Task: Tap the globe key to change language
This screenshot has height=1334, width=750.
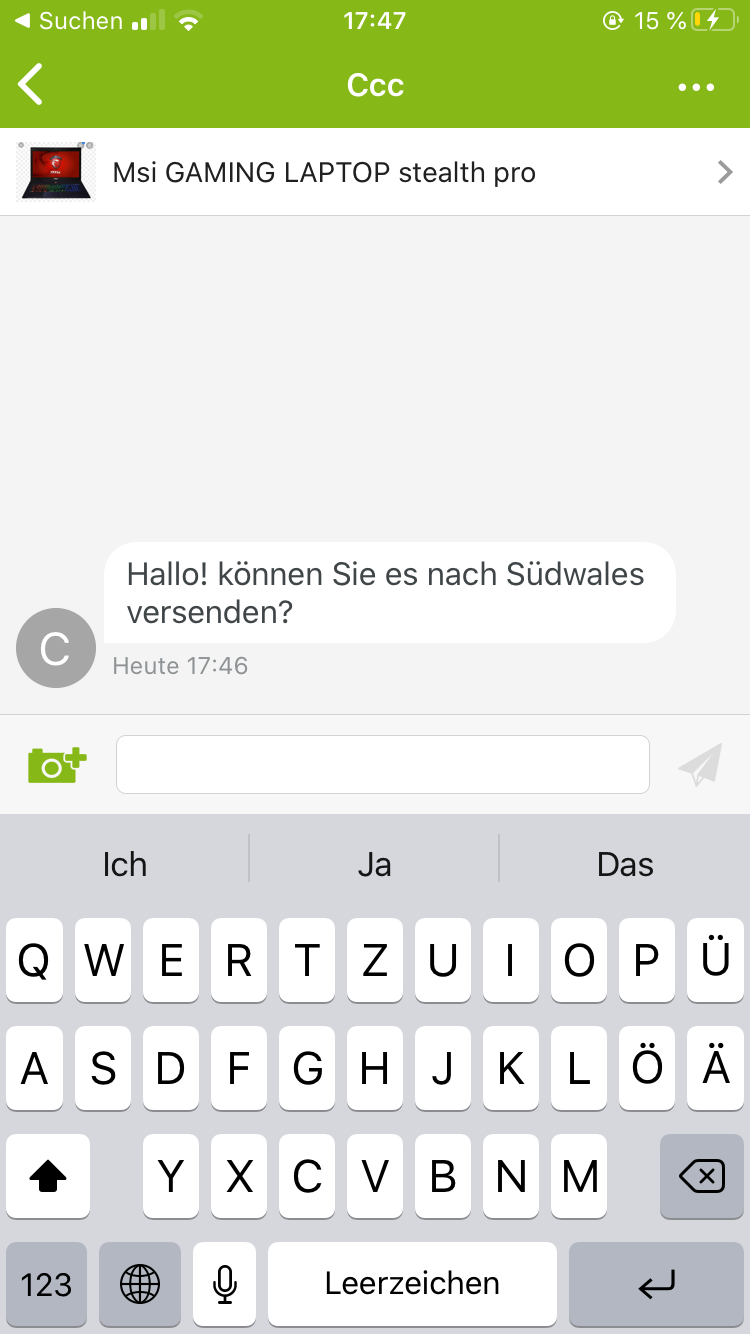Action: tap(139, 1284)
